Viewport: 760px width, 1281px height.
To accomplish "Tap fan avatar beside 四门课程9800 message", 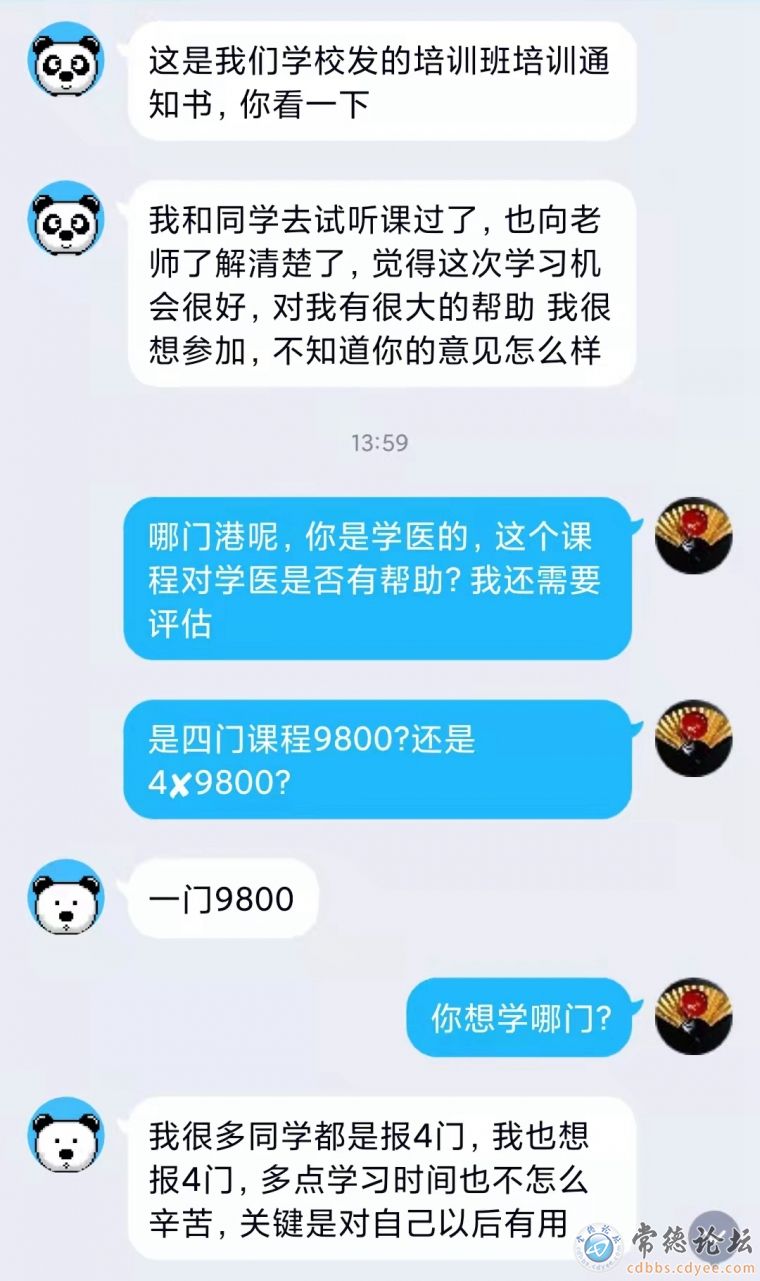I will point(693,738).
